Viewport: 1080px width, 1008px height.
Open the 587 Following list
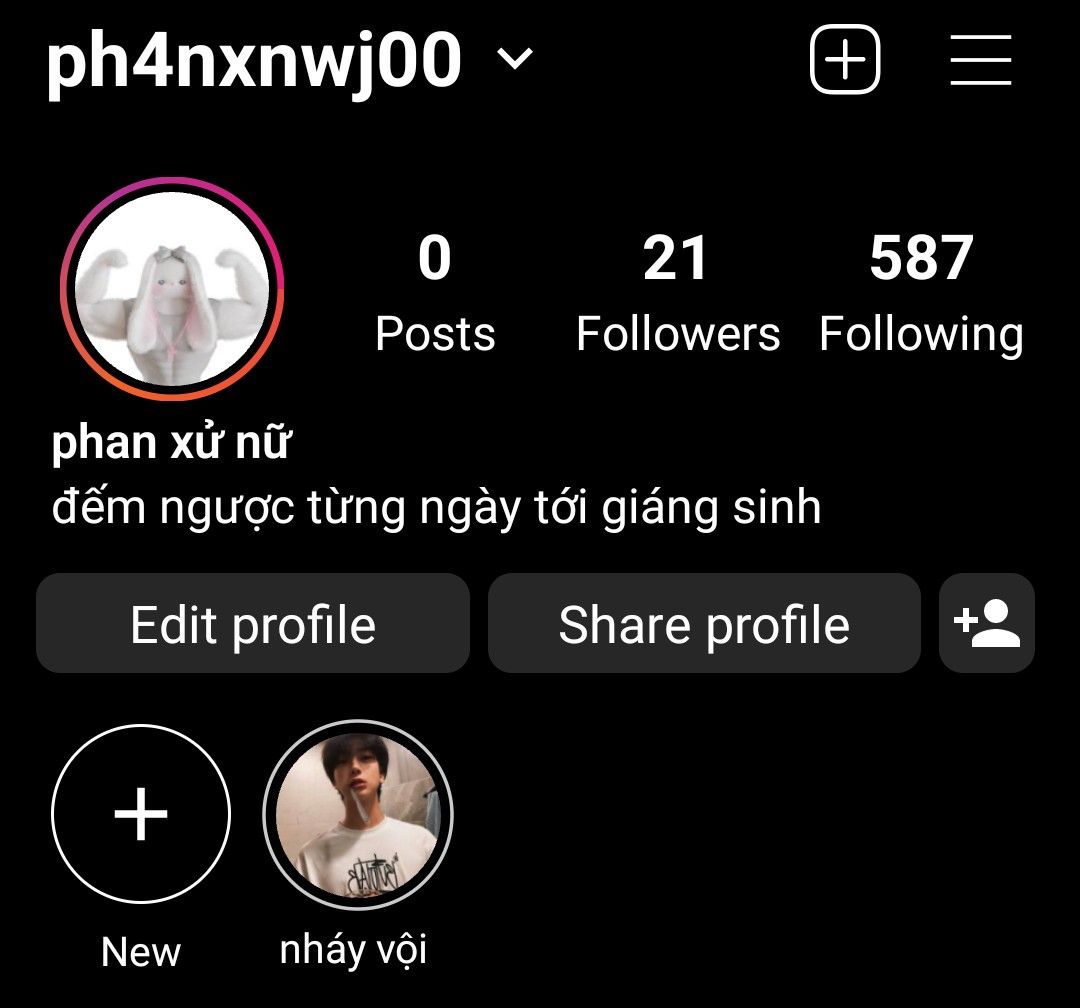pyautogui.click(x=921, y=295)
